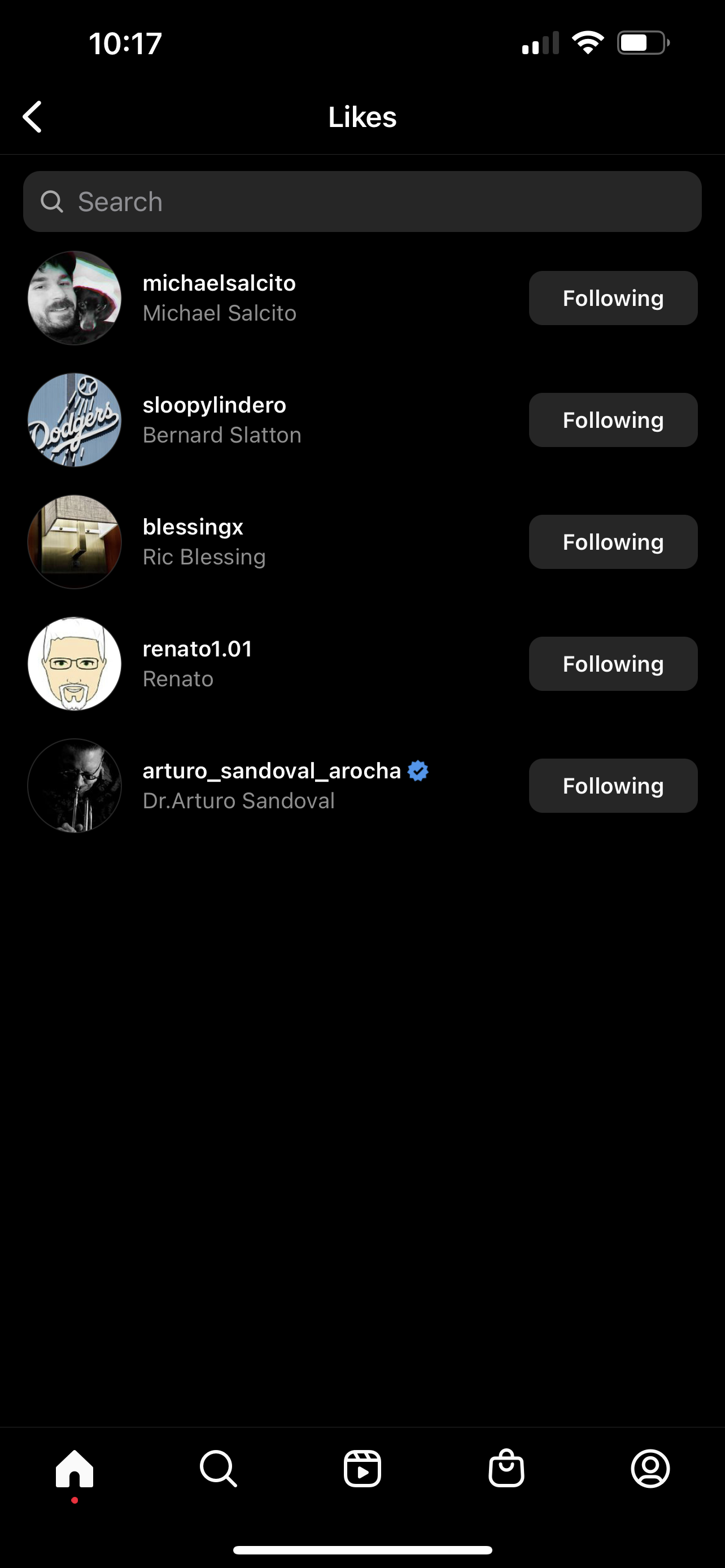This screenshot has height=1568, width=725.
Task: Switch to the Profile tab
Action: coord(650,1468)
